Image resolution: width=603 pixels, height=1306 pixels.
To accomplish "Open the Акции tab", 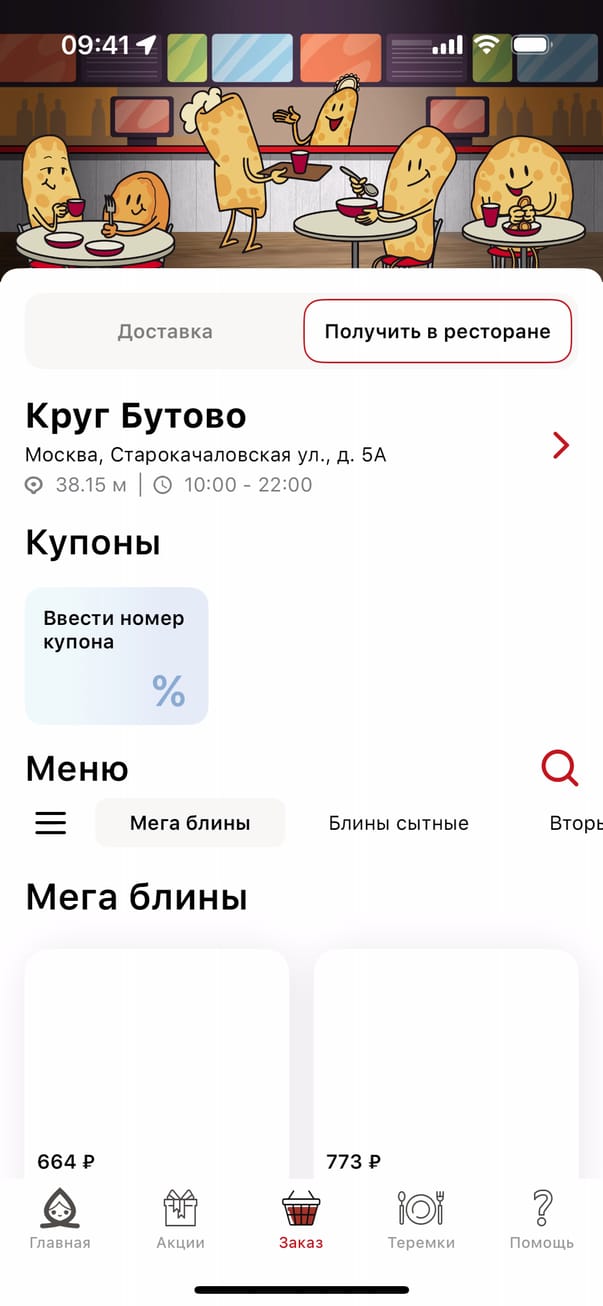I will 180,1220.
